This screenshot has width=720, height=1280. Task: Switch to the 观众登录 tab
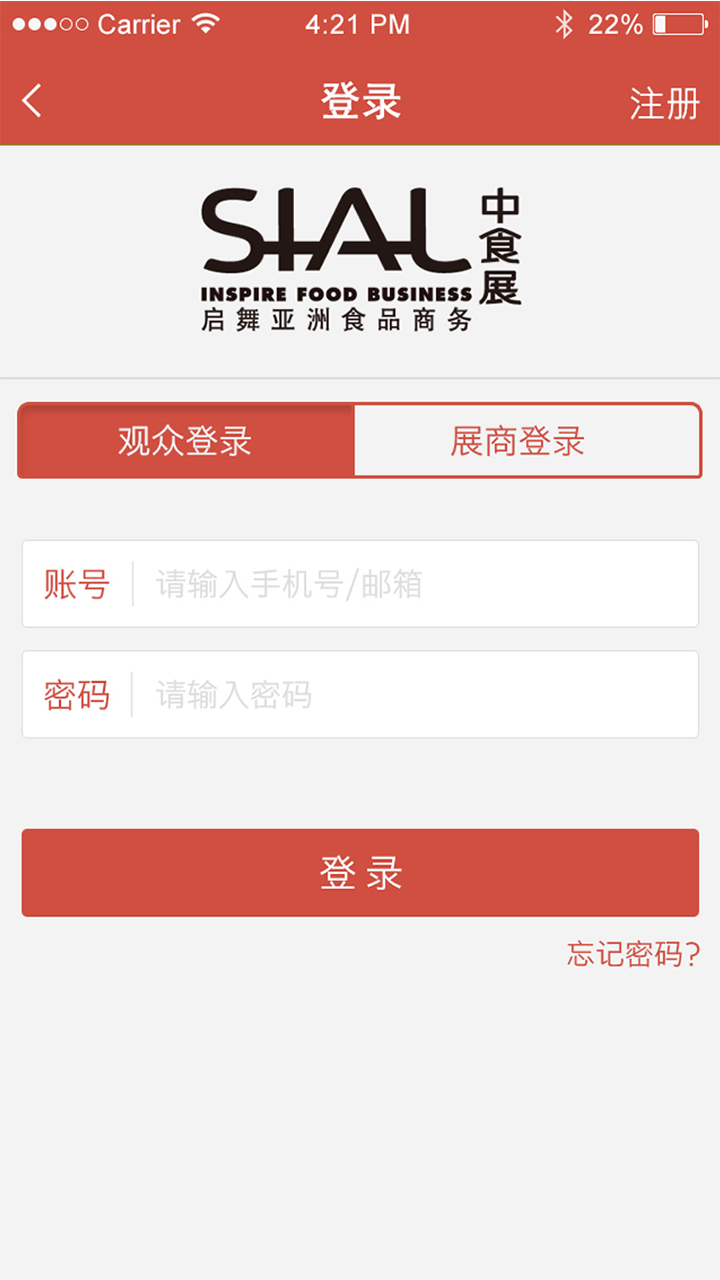(186, 441)
